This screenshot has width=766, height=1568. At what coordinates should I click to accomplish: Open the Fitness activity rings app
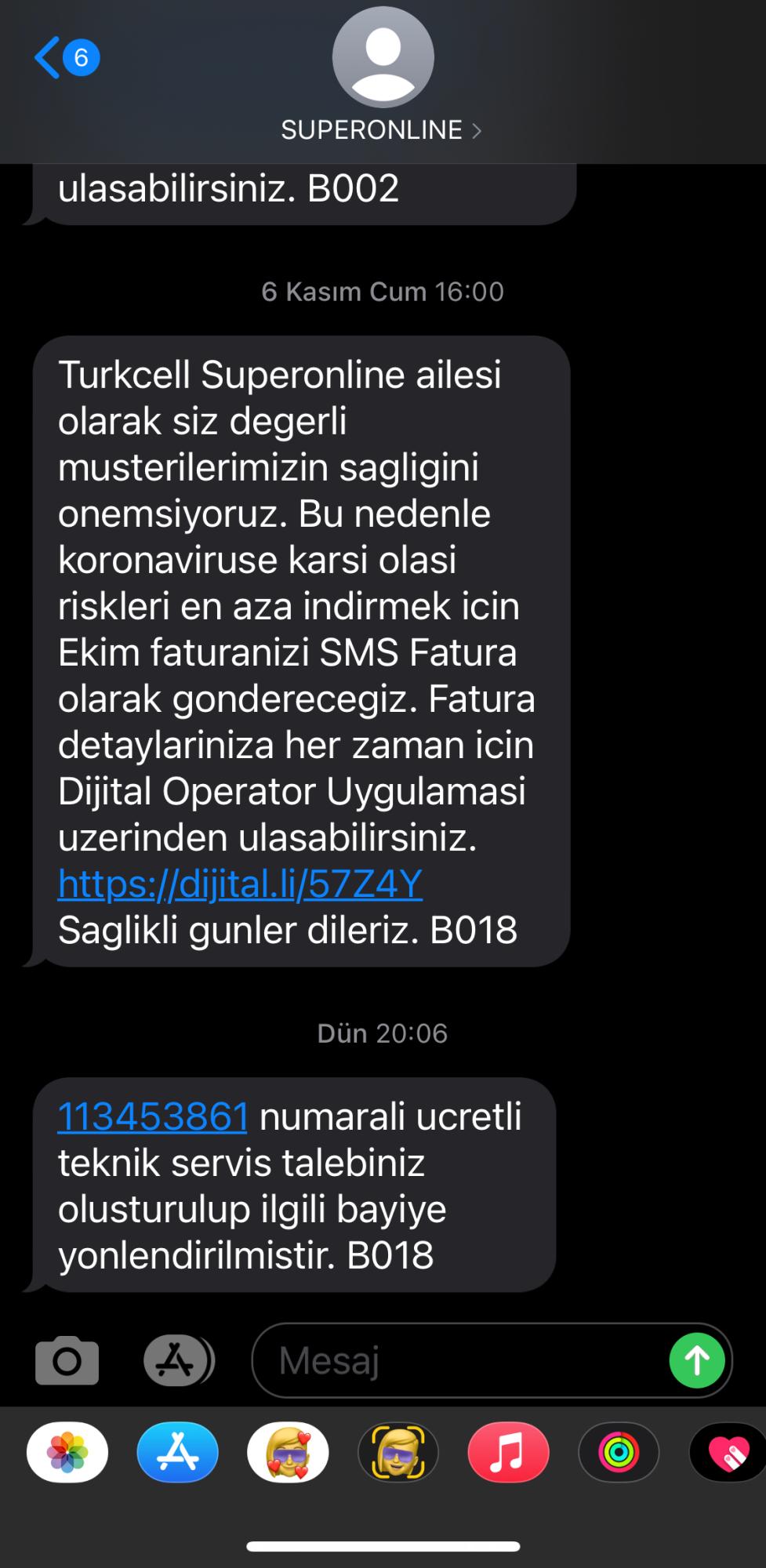click(x=619, y=1452)
